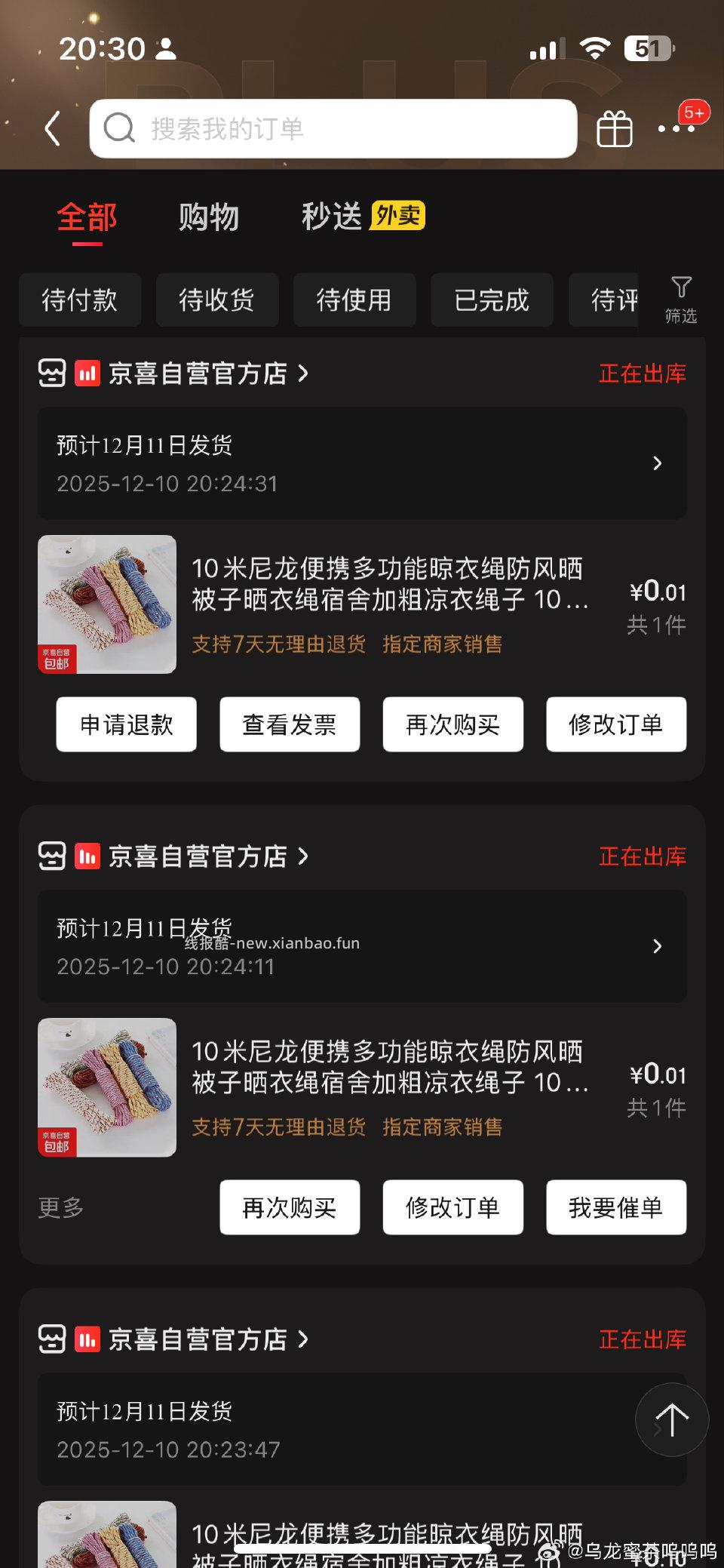Tap the search magnifier icon

[117, 128]
